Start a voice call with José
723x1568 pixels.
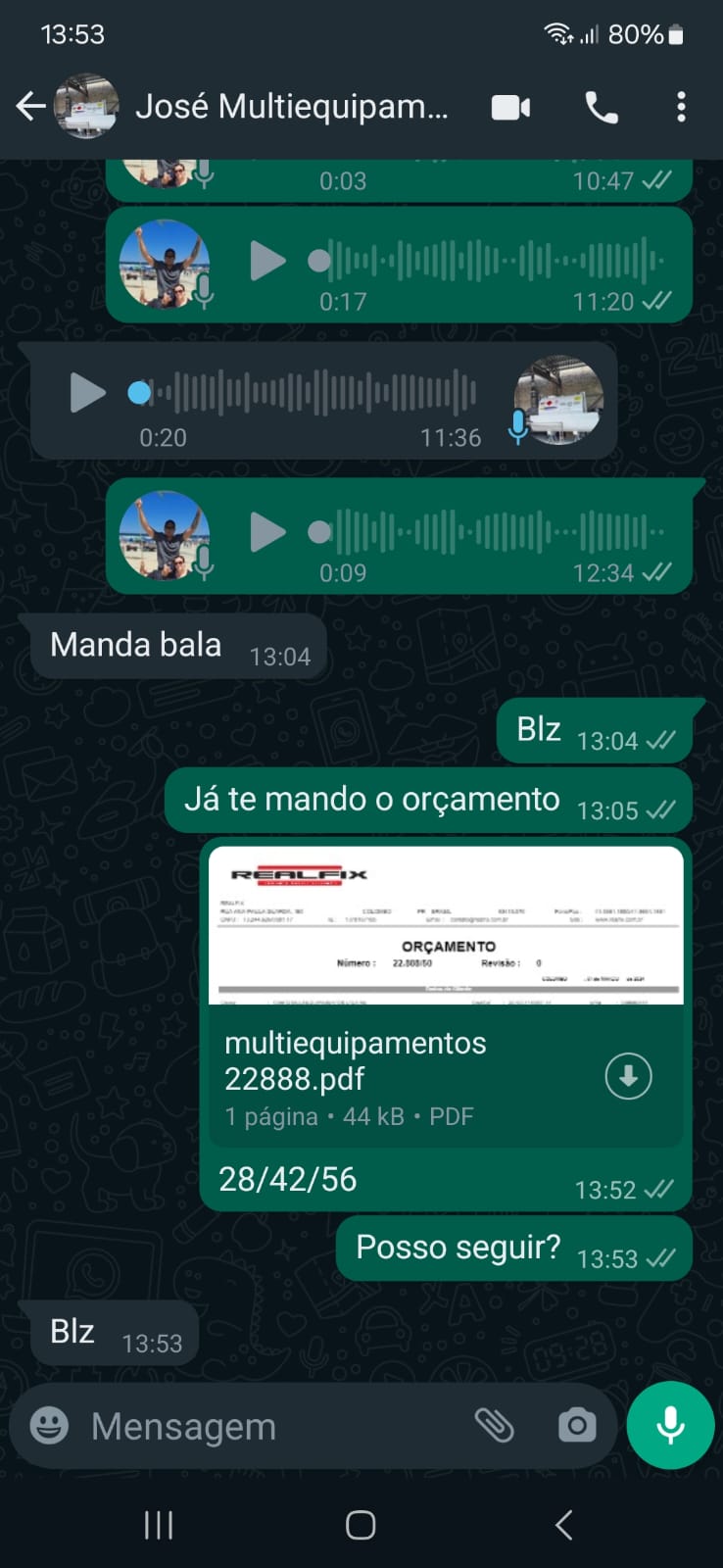tap(602, 107)
